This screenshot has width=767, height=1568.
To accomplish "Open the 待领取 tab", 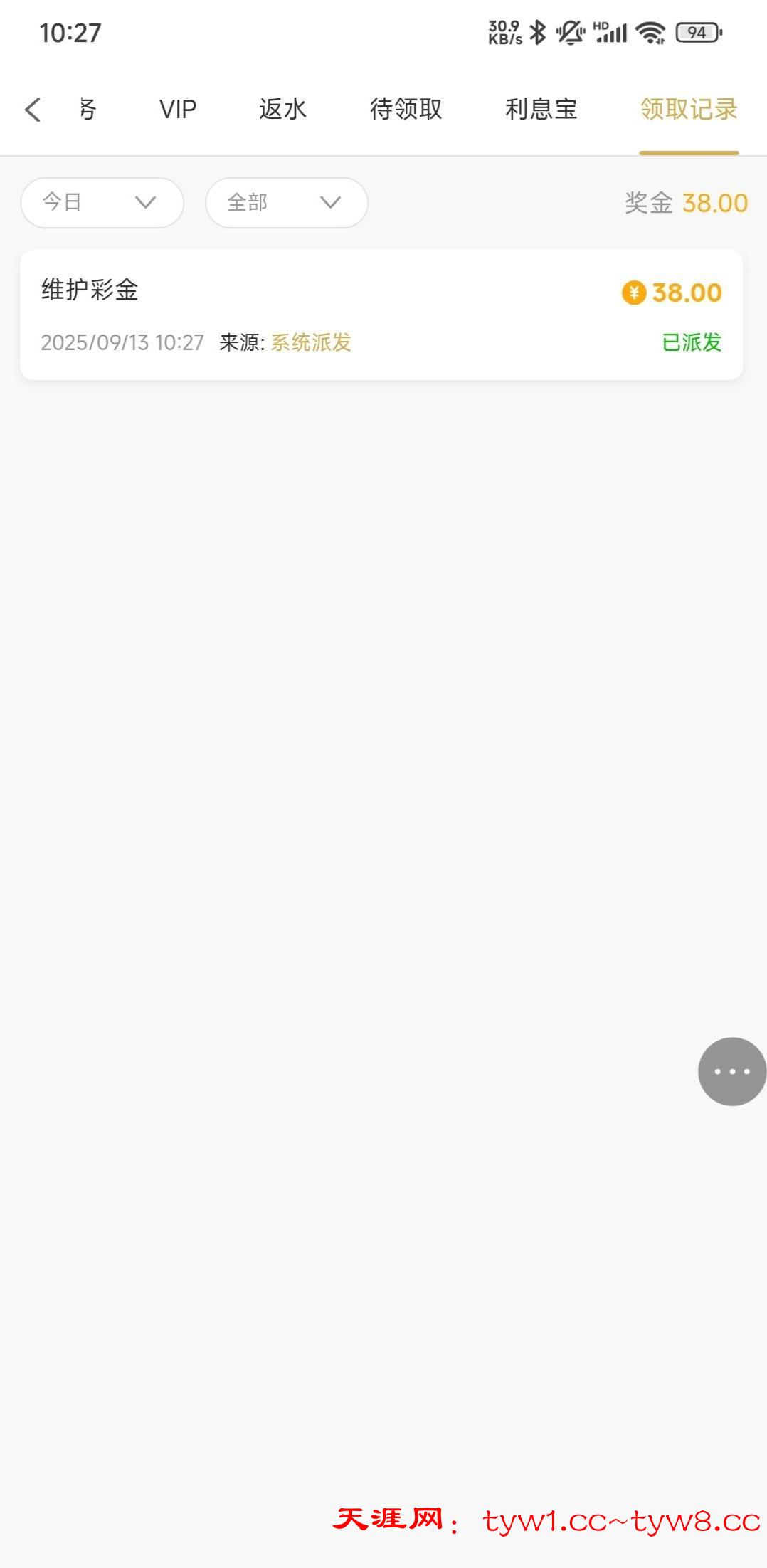I will (x=406, y=110).
